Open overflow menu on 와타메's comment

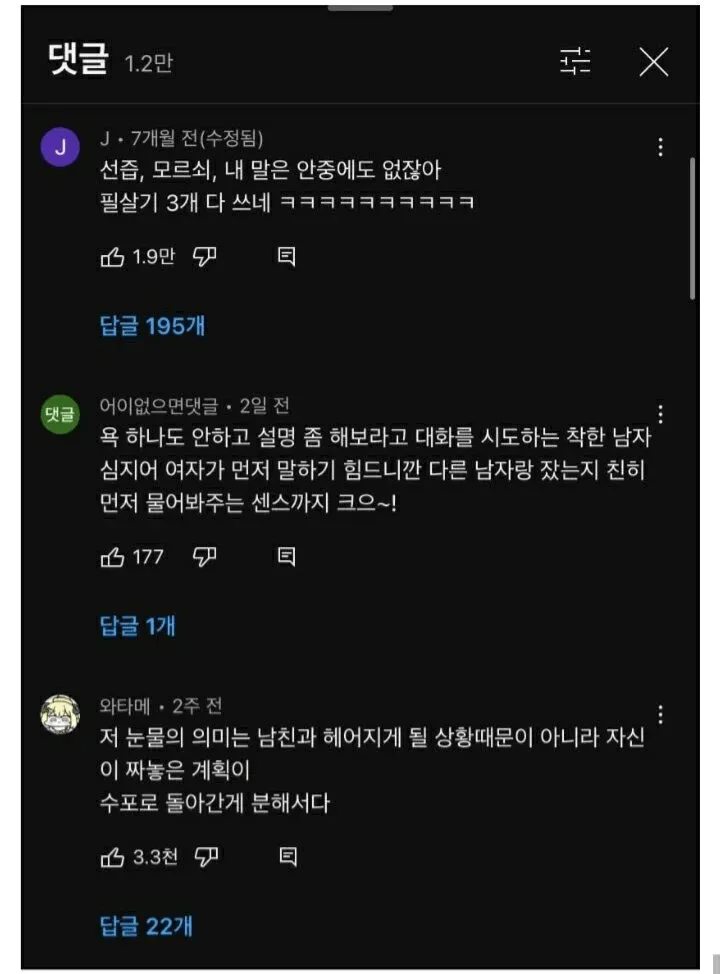[x=660, y=714]
